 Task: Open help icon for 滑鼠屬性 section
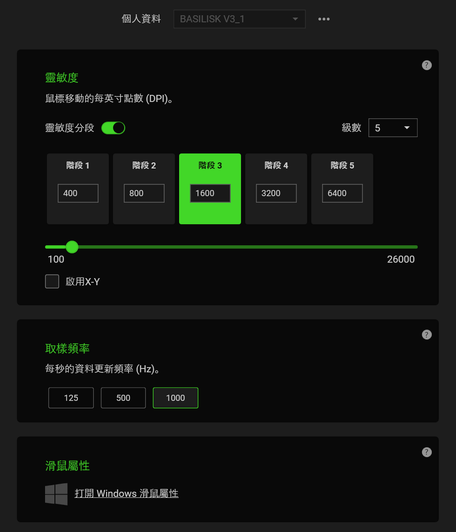tap(426, 452)
